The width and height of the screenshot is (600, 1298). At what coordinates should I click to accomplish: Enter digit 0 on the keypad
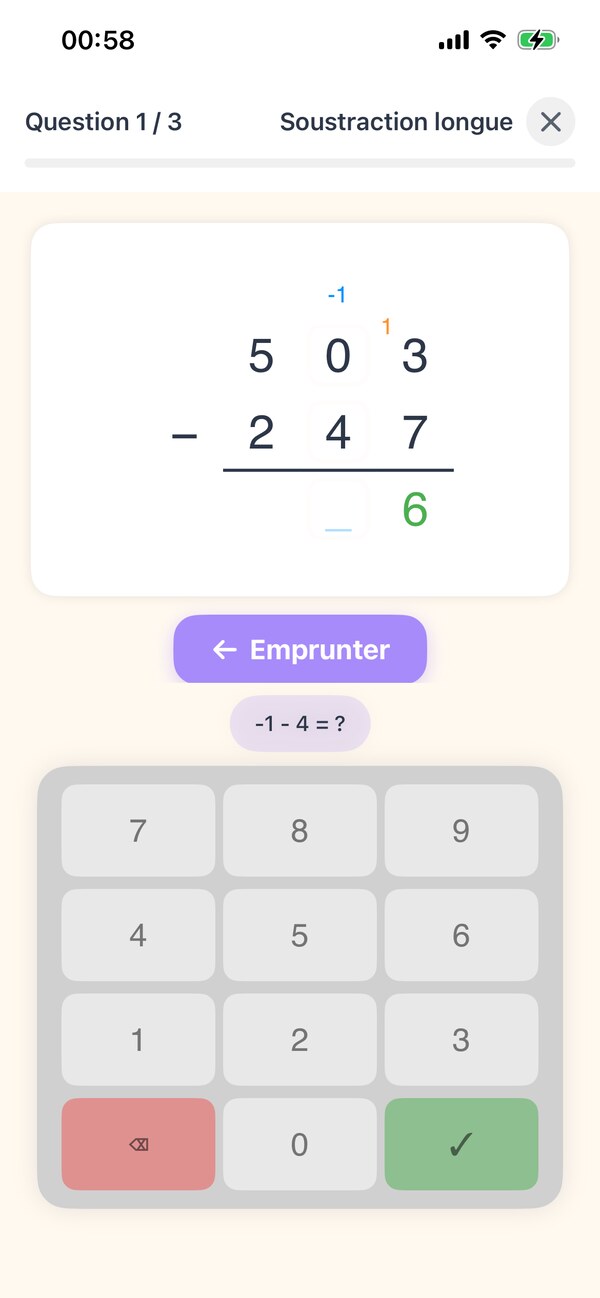click(x=300, y=1144)
